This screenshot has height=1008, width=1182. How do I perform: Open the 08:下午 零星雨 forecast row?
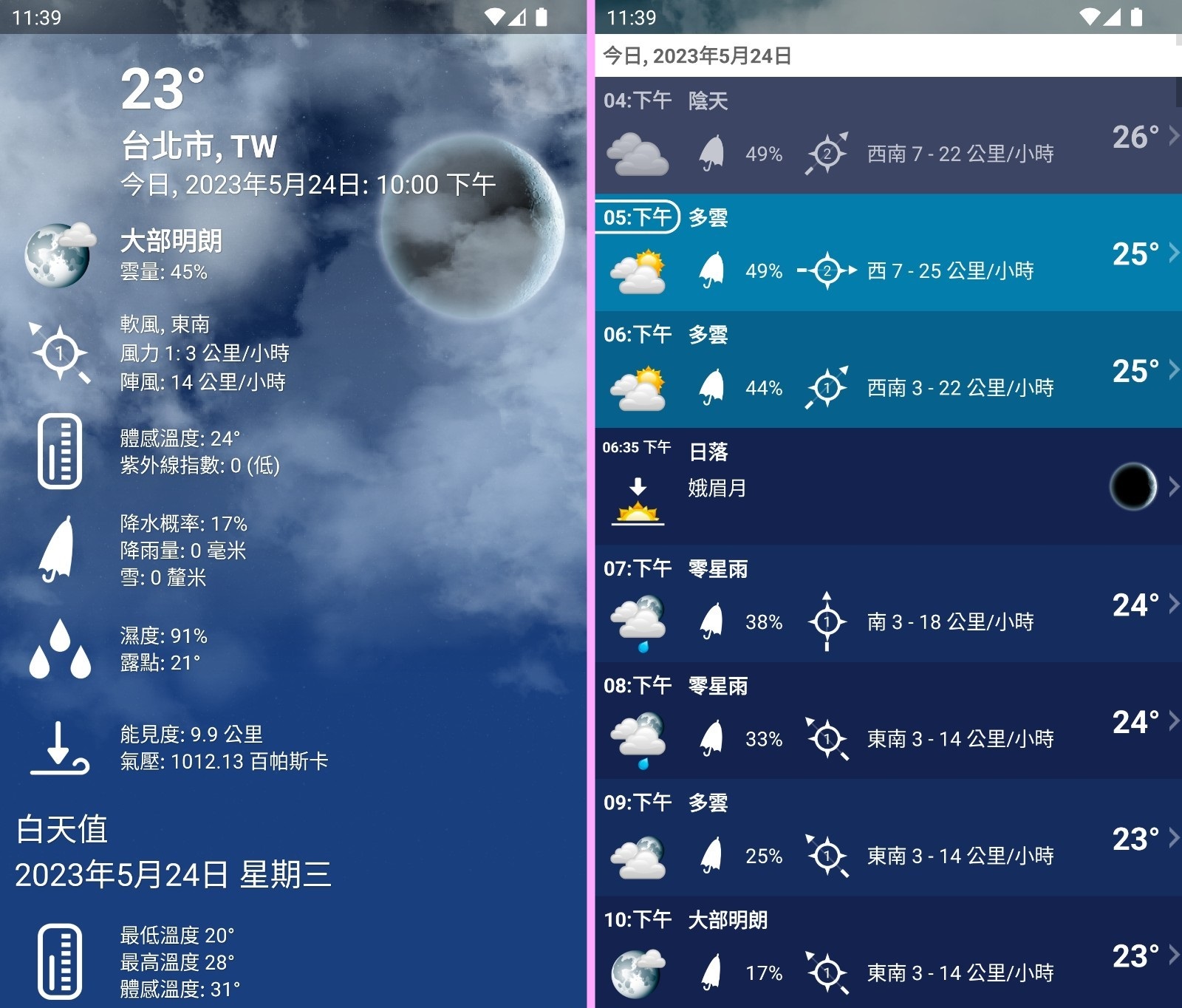[x=886, y=721]
